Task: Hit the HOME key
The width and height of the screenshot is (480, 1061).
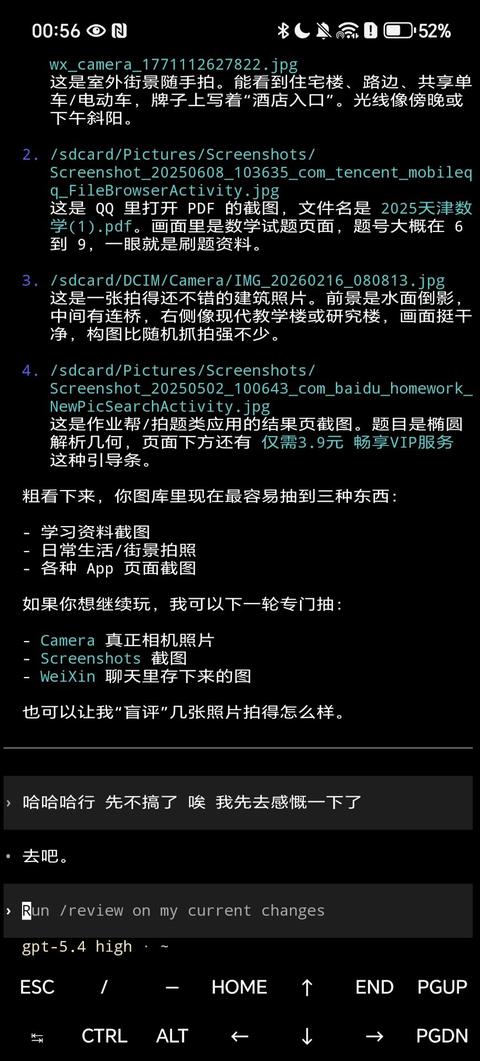Action: coord(239,987)
